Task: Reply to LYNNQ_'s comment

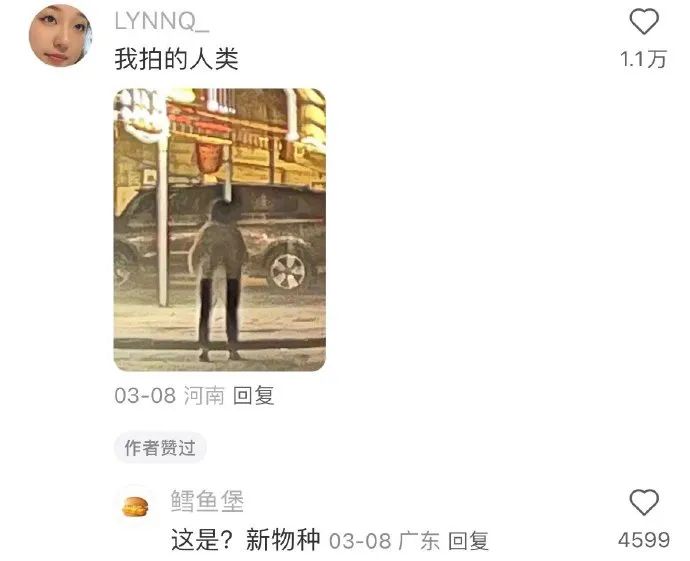Action: coord(253,396)
